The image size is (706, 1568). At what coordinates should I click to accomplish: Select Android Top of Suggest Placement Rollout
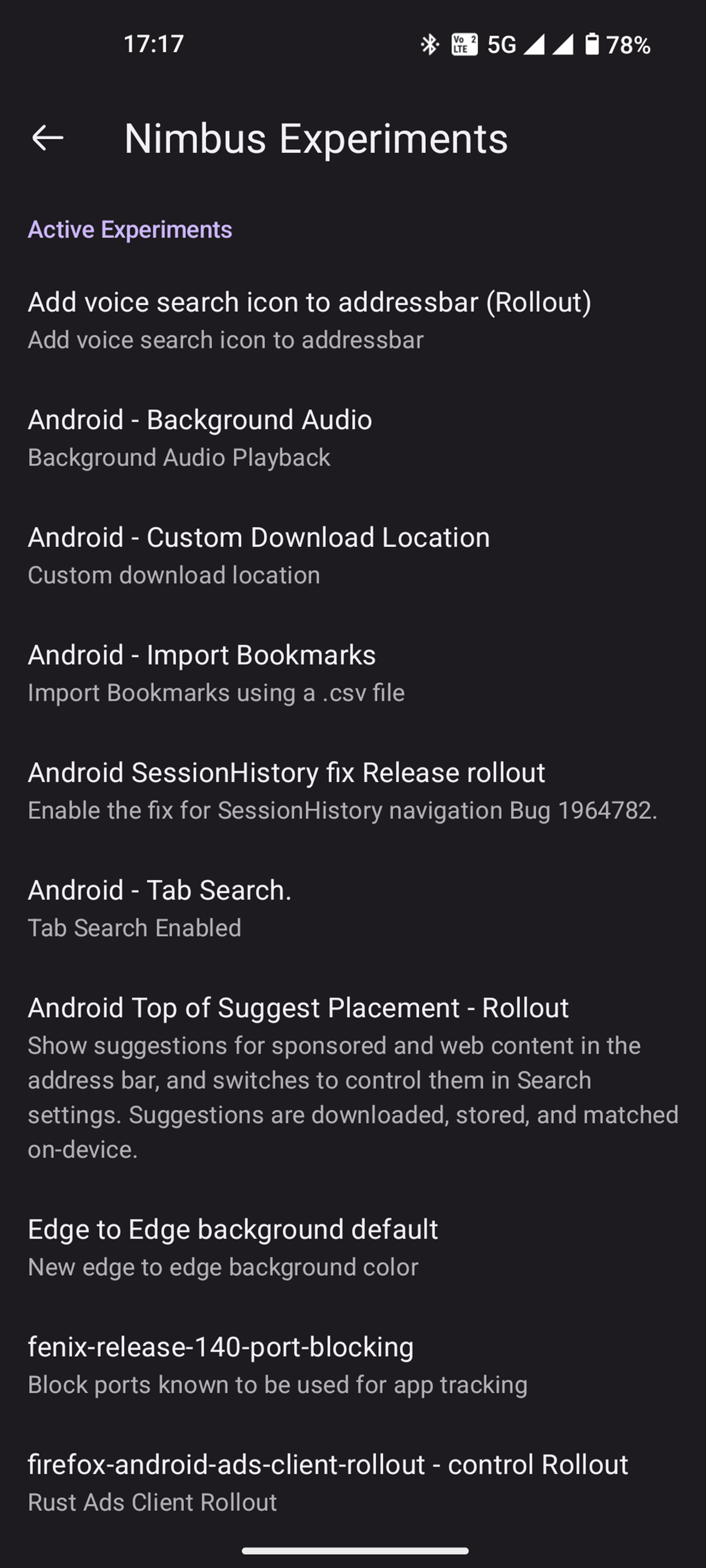point(352,1077)
